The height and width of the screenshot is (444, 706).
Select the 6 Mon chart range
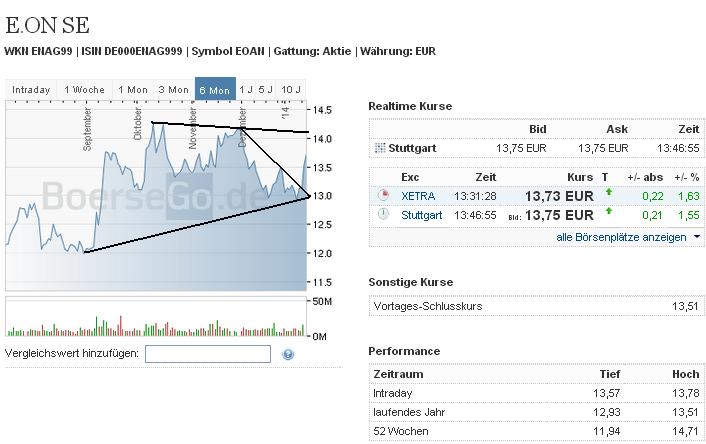point(215,89)
